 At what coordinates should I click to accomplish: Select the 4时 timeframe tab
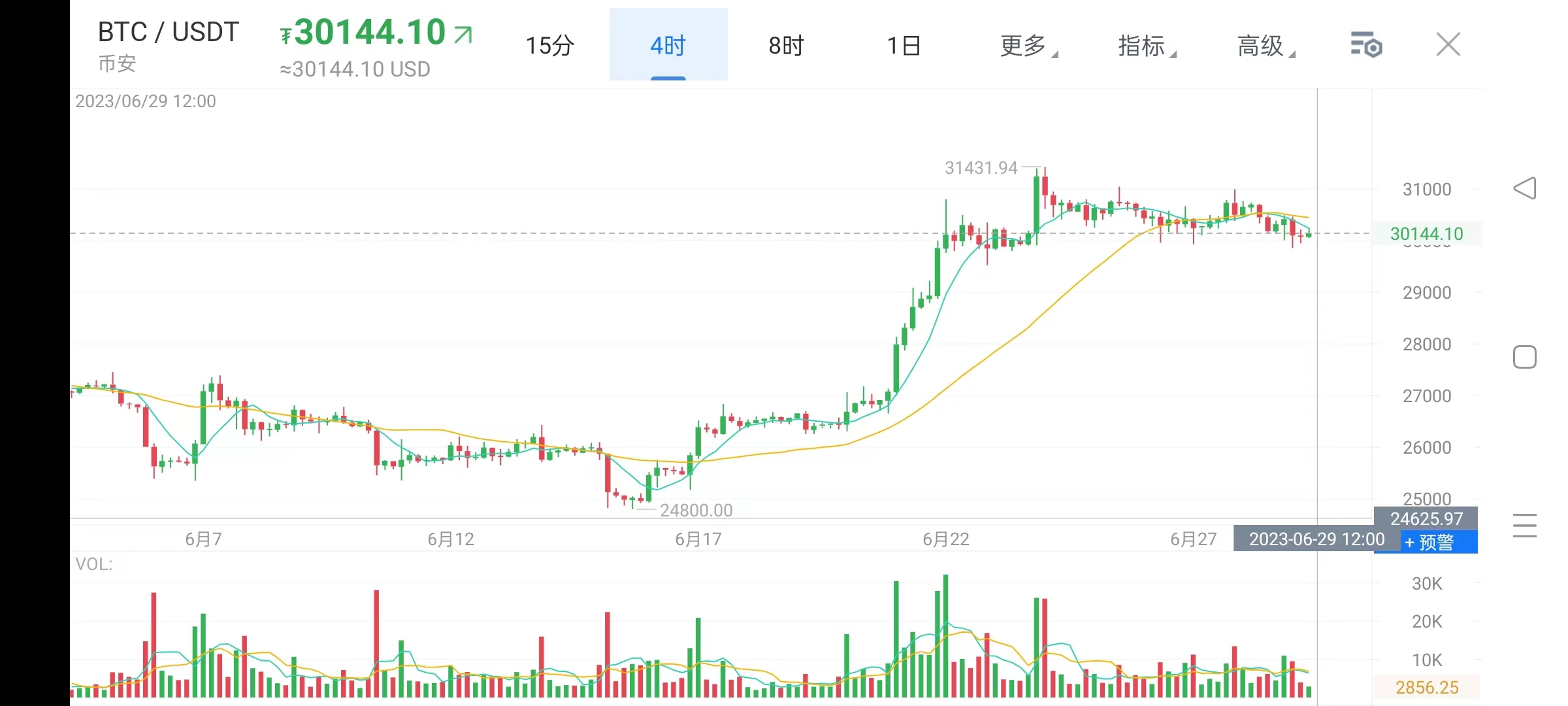668,46
